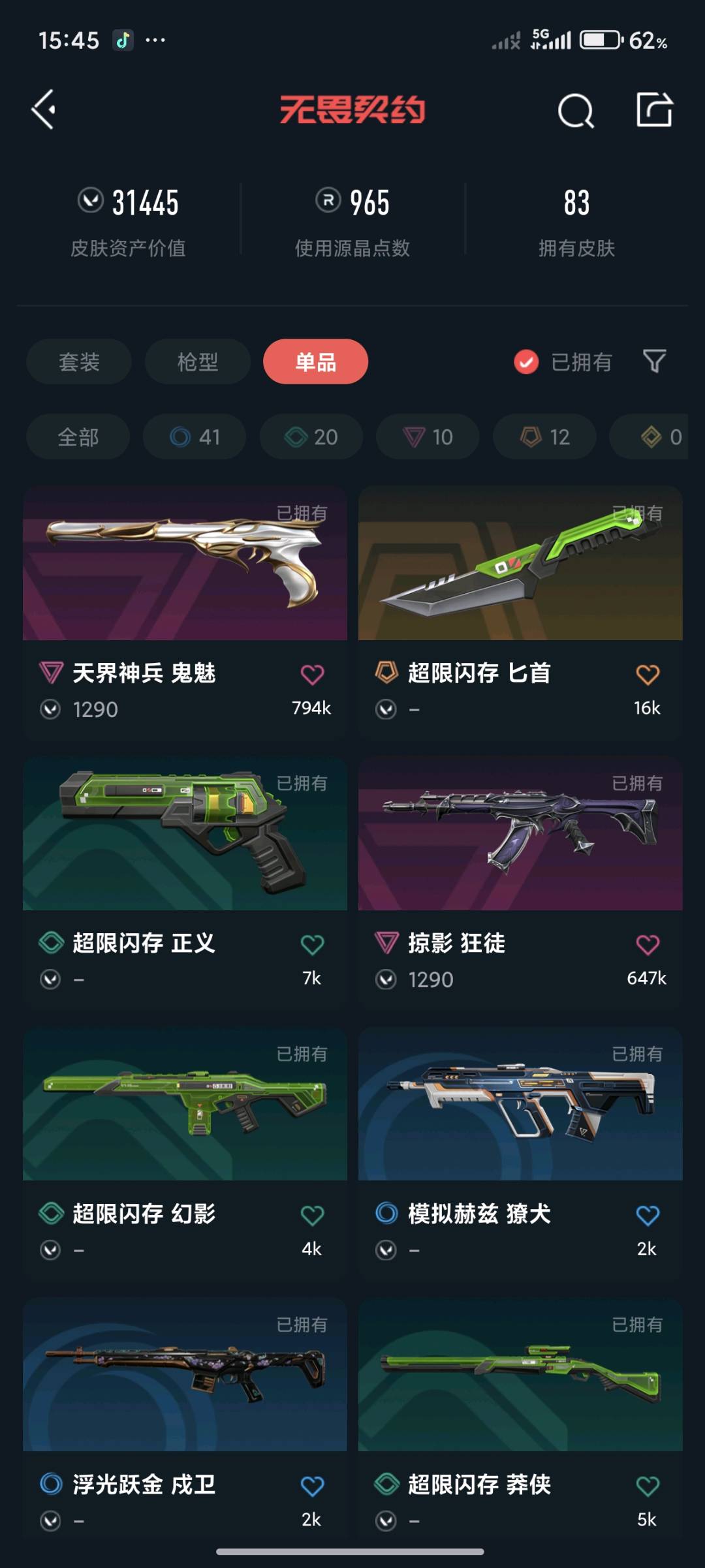
Task: Filter by the chip showing 12
Action: pos(544,437)
